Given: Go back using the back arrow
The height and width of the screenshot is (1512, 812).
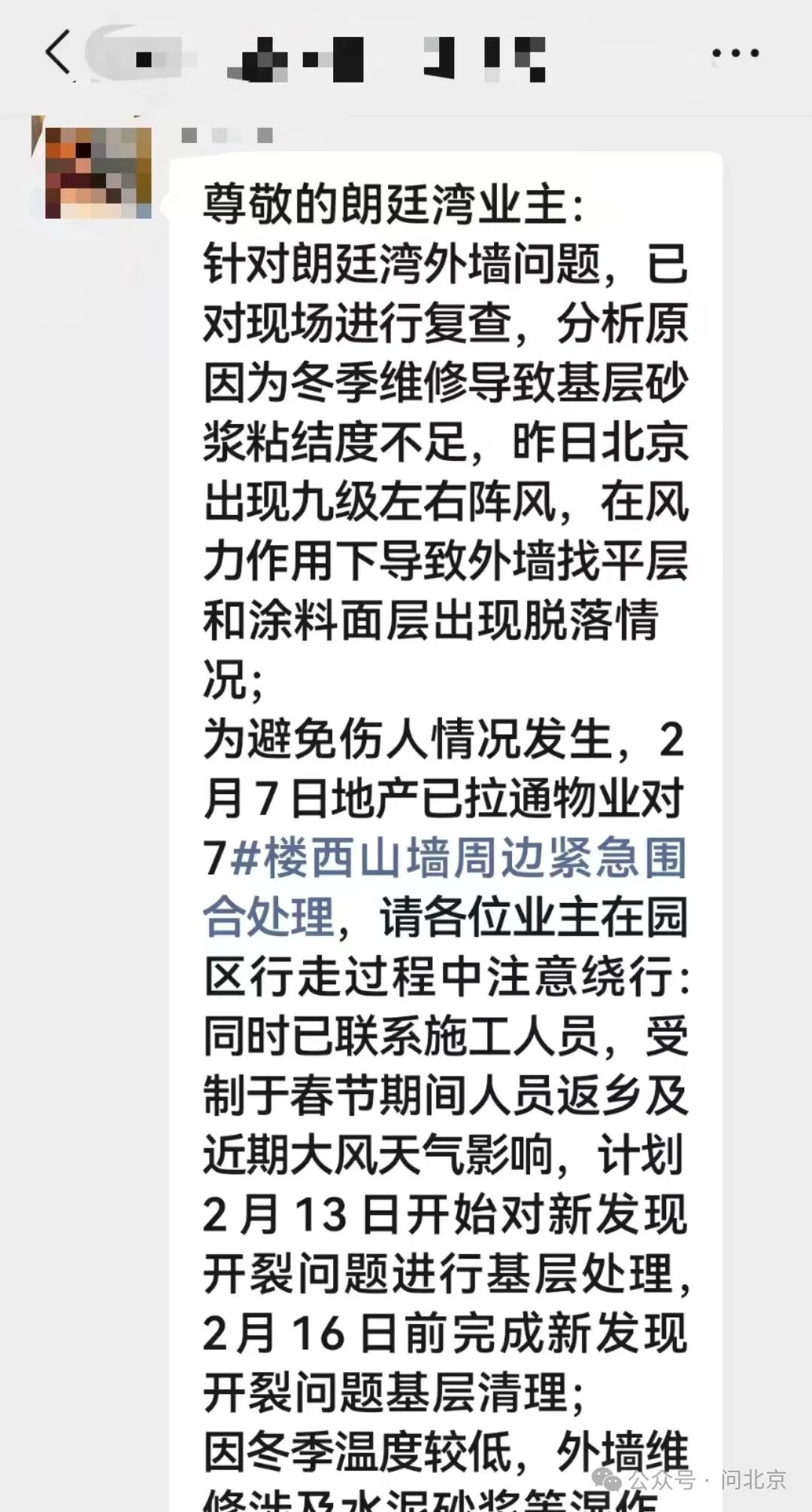Looking at the screenshot, I should [58, 53].
